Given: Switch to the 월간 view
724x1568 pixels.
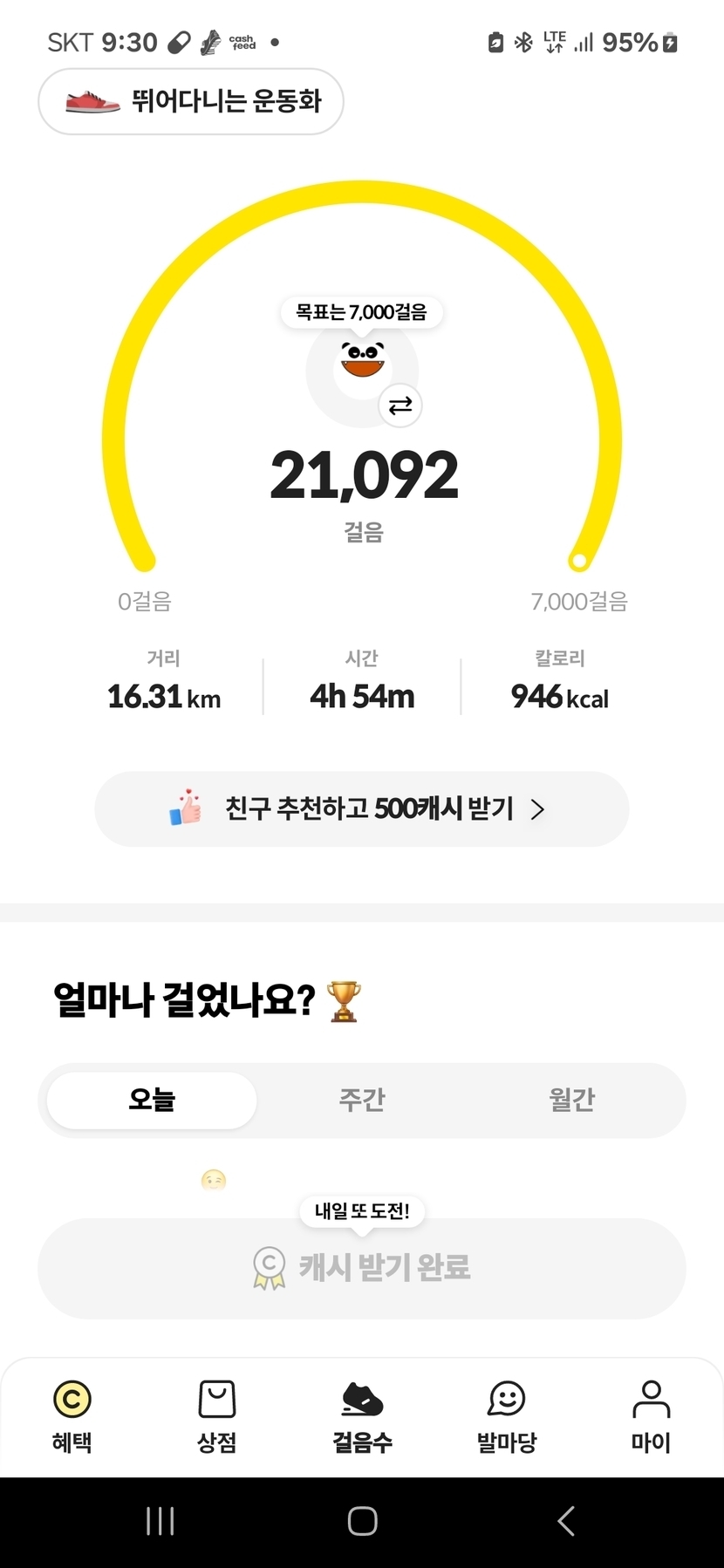Looking at the screenshot, I should click(571, 1100).
